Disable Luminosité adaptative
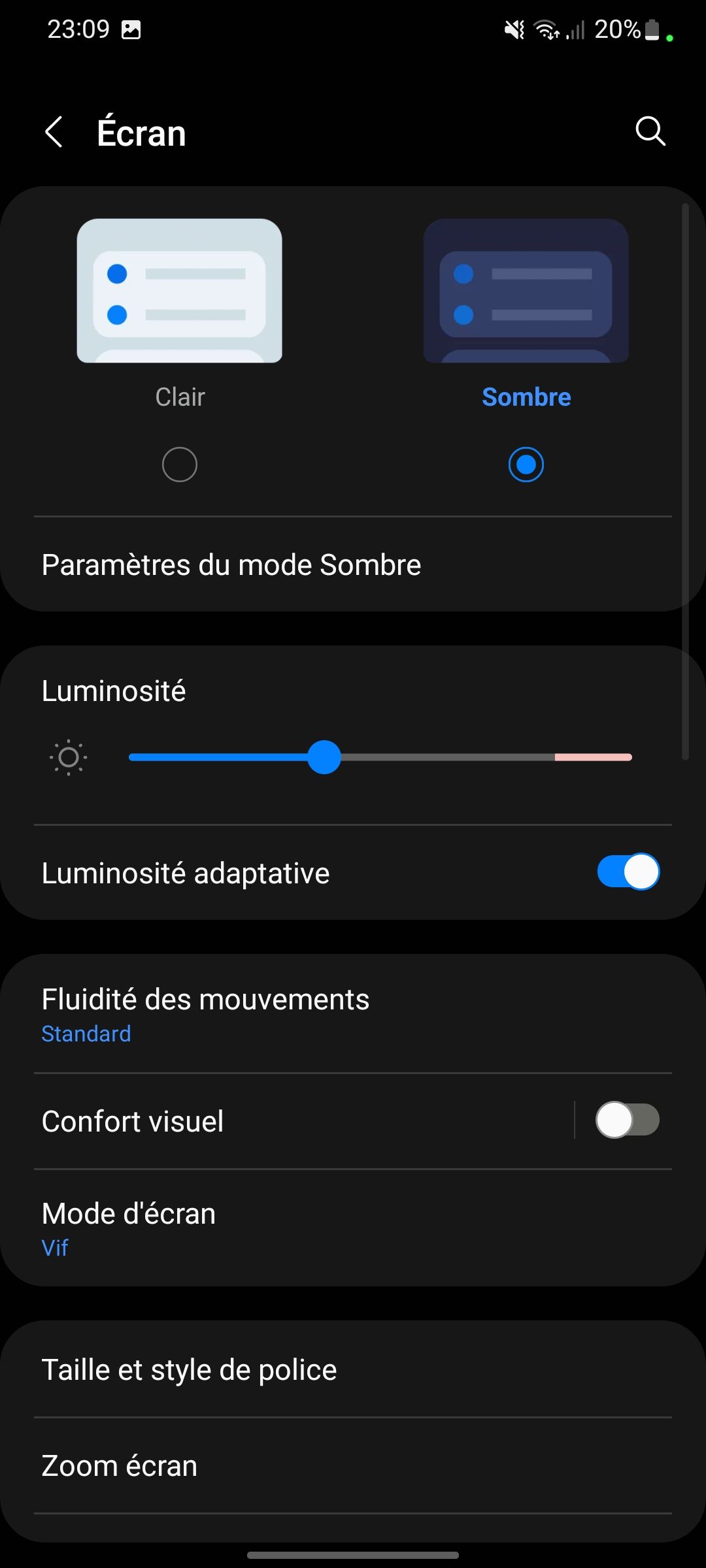 (x=627, y=872)
